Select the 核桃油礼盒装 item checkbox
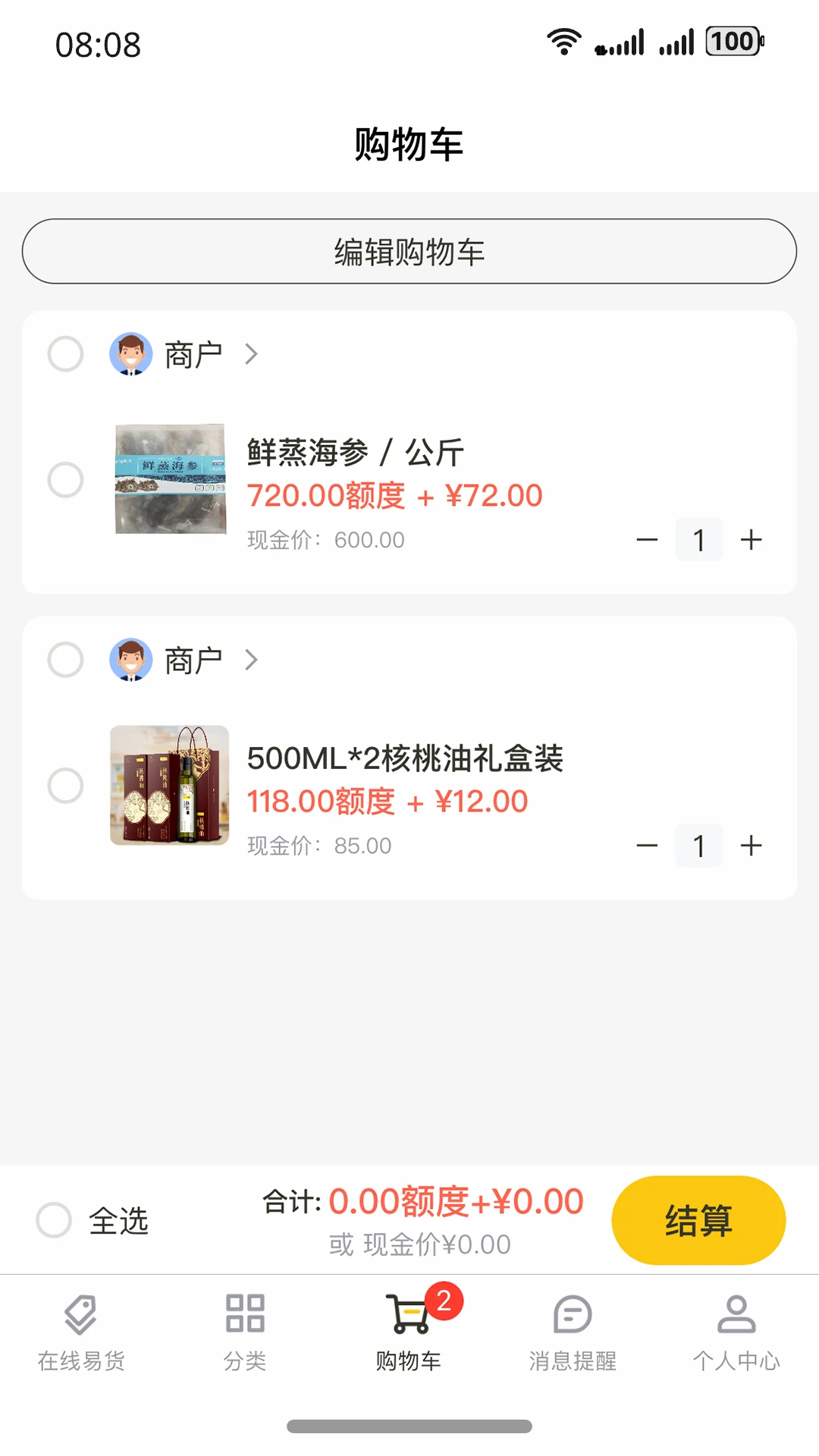Image resolution: width=819 pixels, height=1456 pixels. pyautogui.click(x=65, y=786)
